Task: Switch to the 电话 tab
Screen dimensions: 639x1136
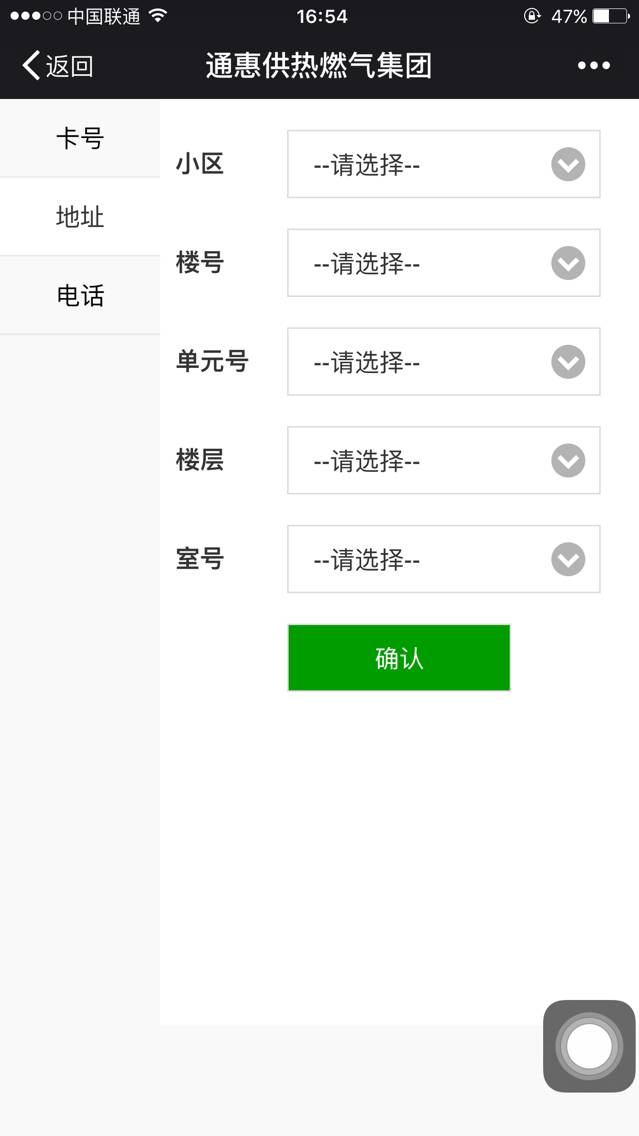Action: coord(80,296)
